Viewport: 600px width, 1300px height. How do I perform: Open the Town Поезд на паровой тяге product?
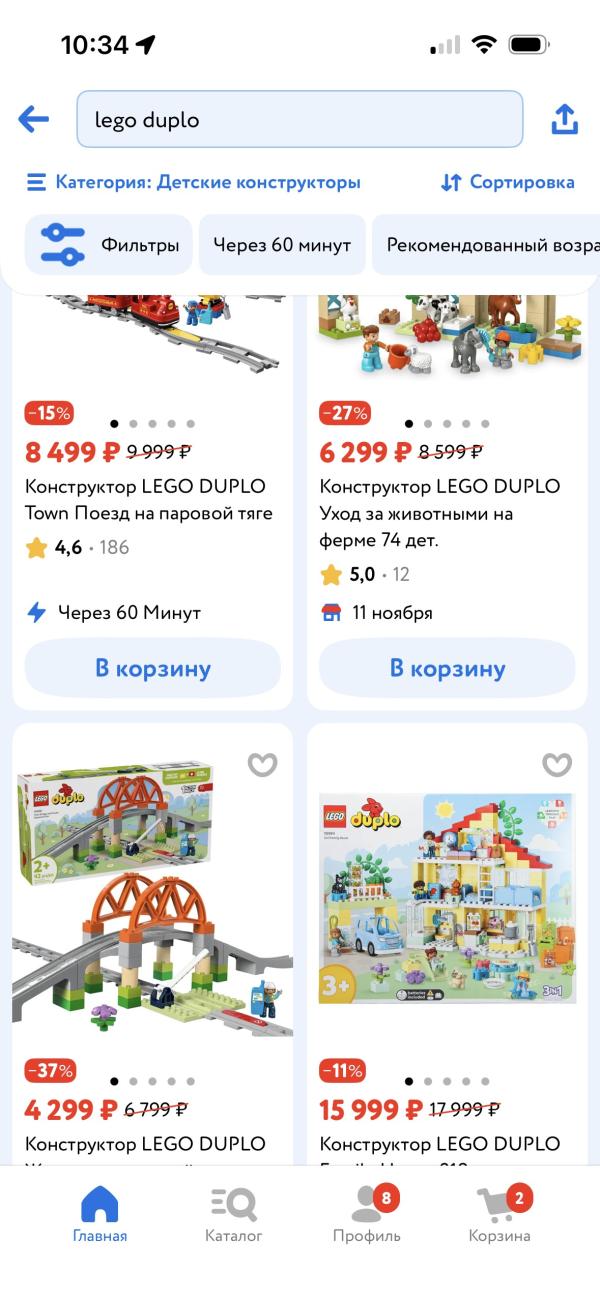click(148, 500)
